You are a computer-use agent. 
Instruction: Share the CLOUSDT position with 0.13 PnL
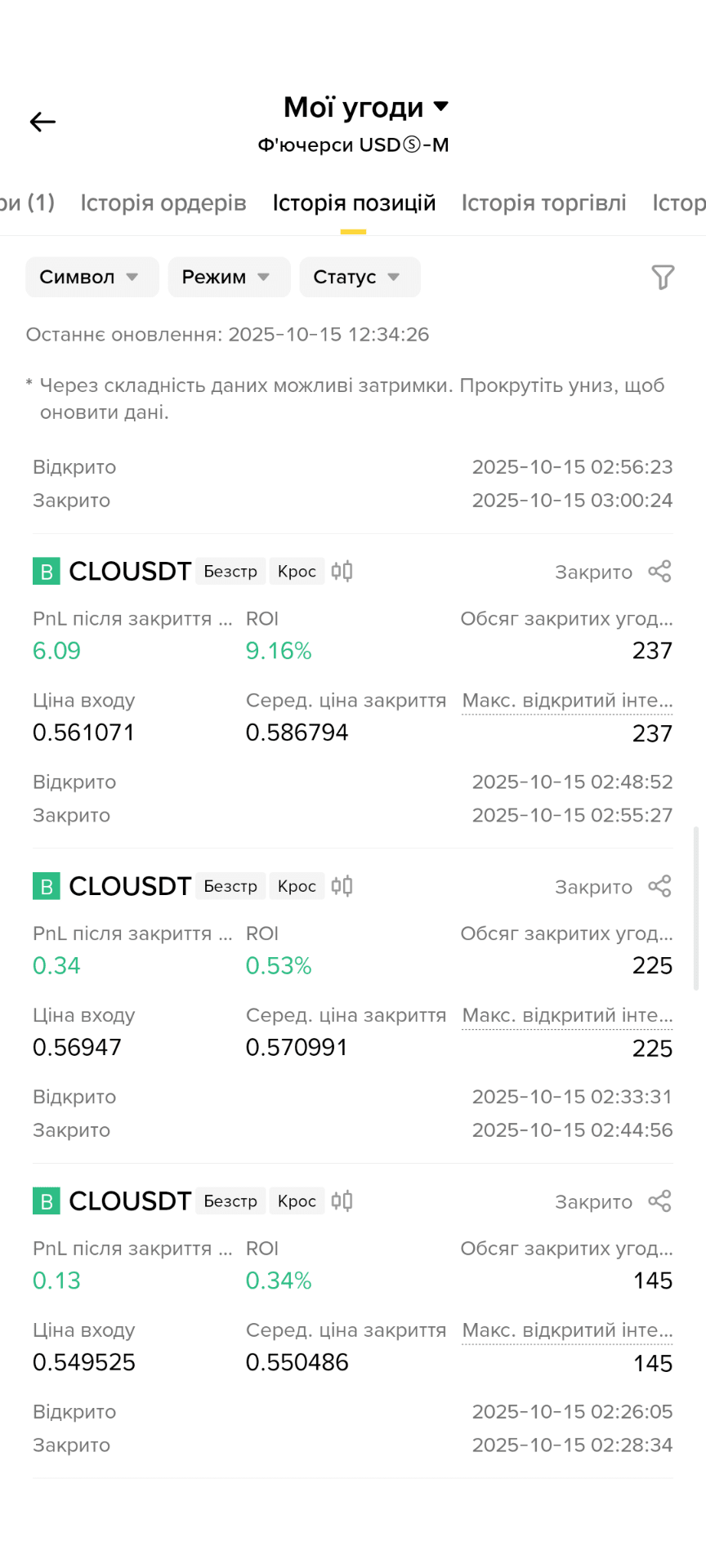tap(659, 1201)
